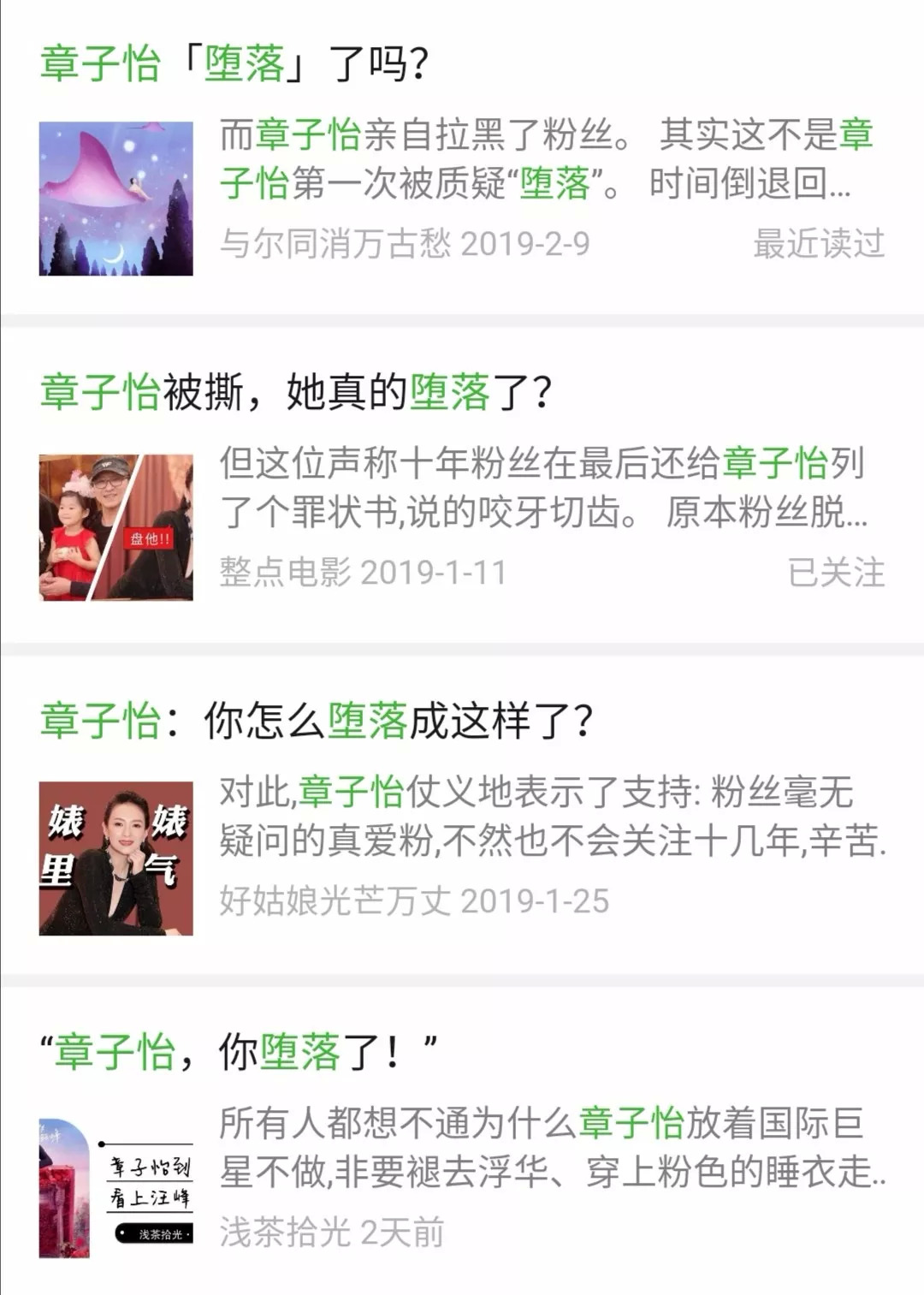Image resolution: width=924 pixels, height=1295 pixels.
Task: Open article 章子怡「堕落」了吗?
Action: [234, 64]
